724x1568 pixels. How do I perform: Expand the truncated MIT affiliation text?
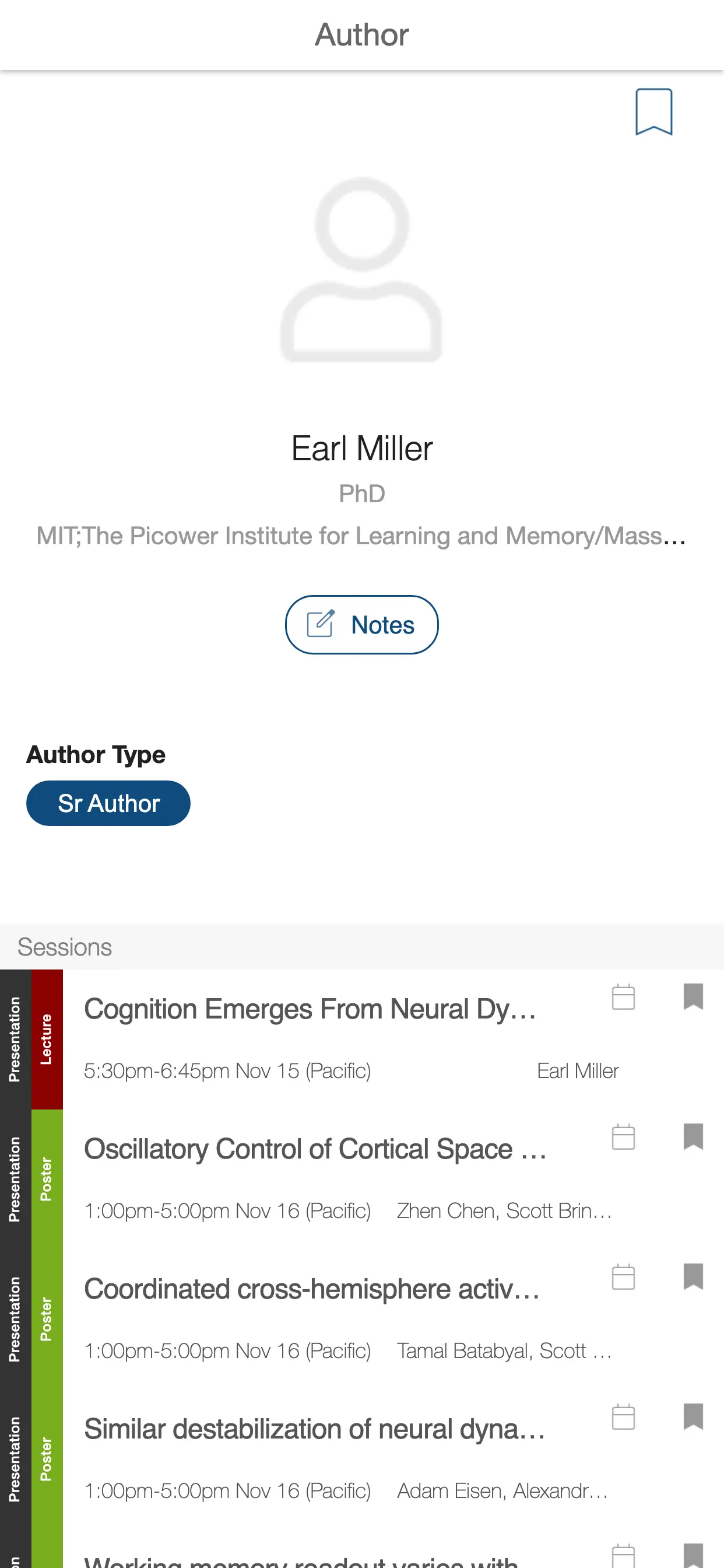click(361, 536)
